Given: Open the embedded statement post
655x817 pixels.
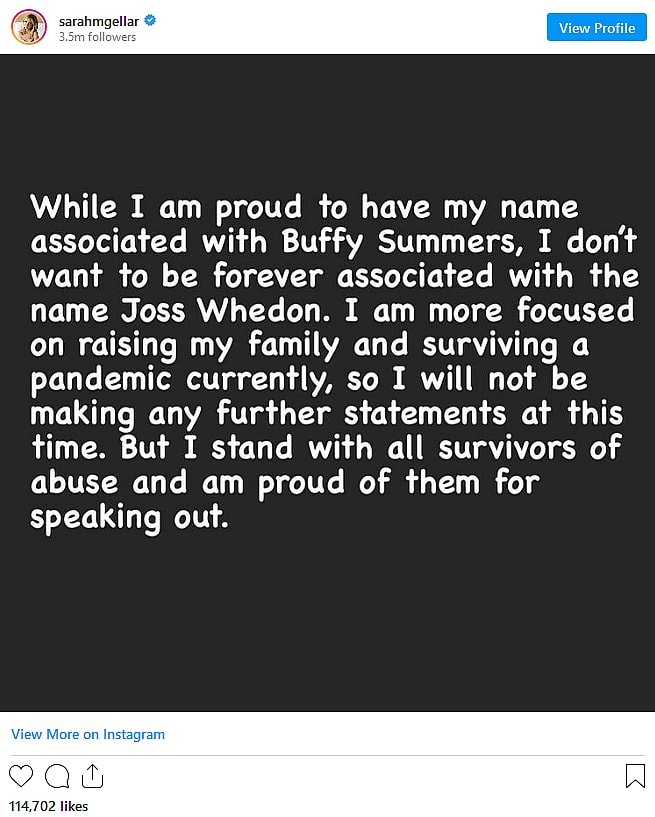Looking at the screenshot, I should [x=327, y=382].
